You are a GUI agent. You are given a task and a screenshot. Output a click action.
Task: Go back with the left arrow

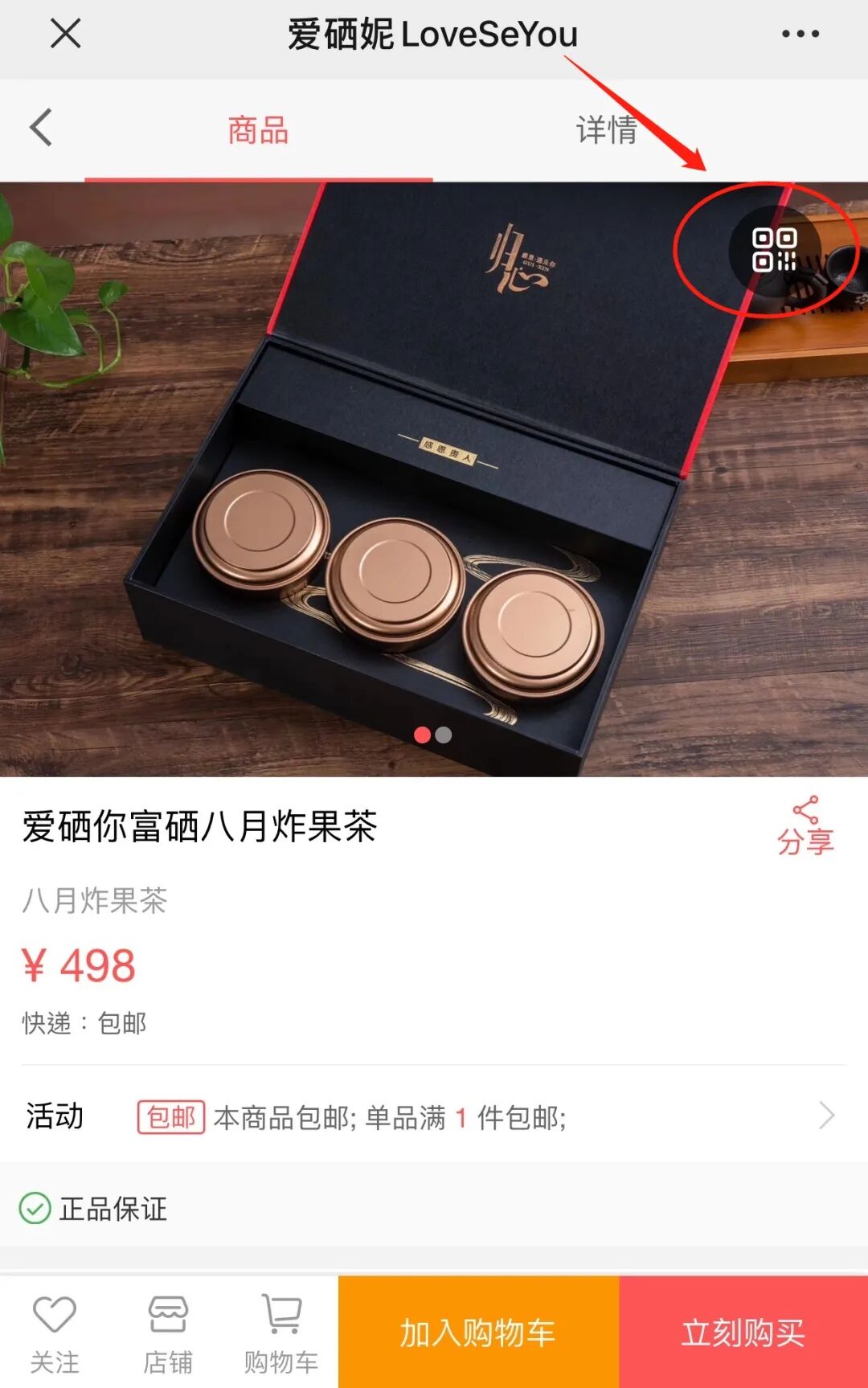click(x=41, y=128)
